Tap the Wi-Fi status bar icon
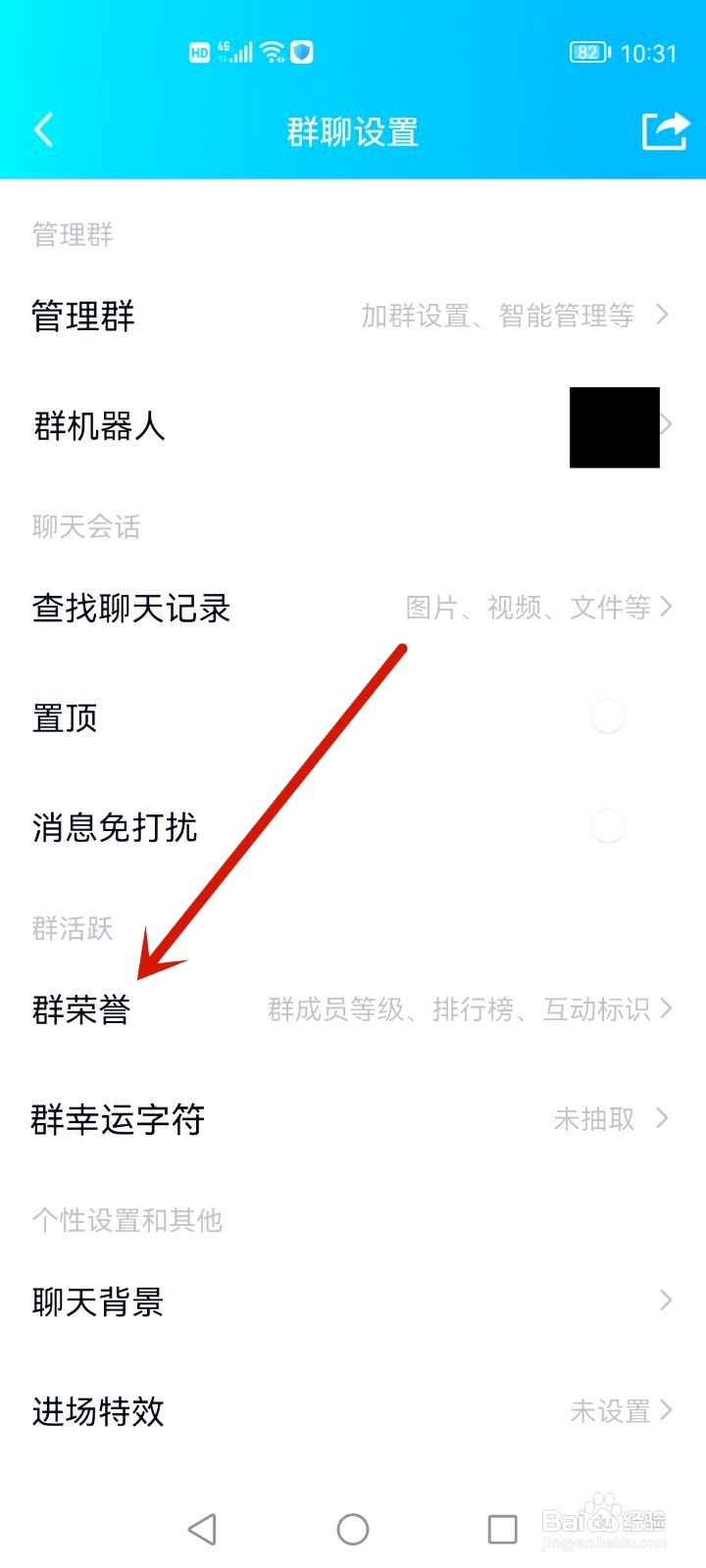 (272, 51)
